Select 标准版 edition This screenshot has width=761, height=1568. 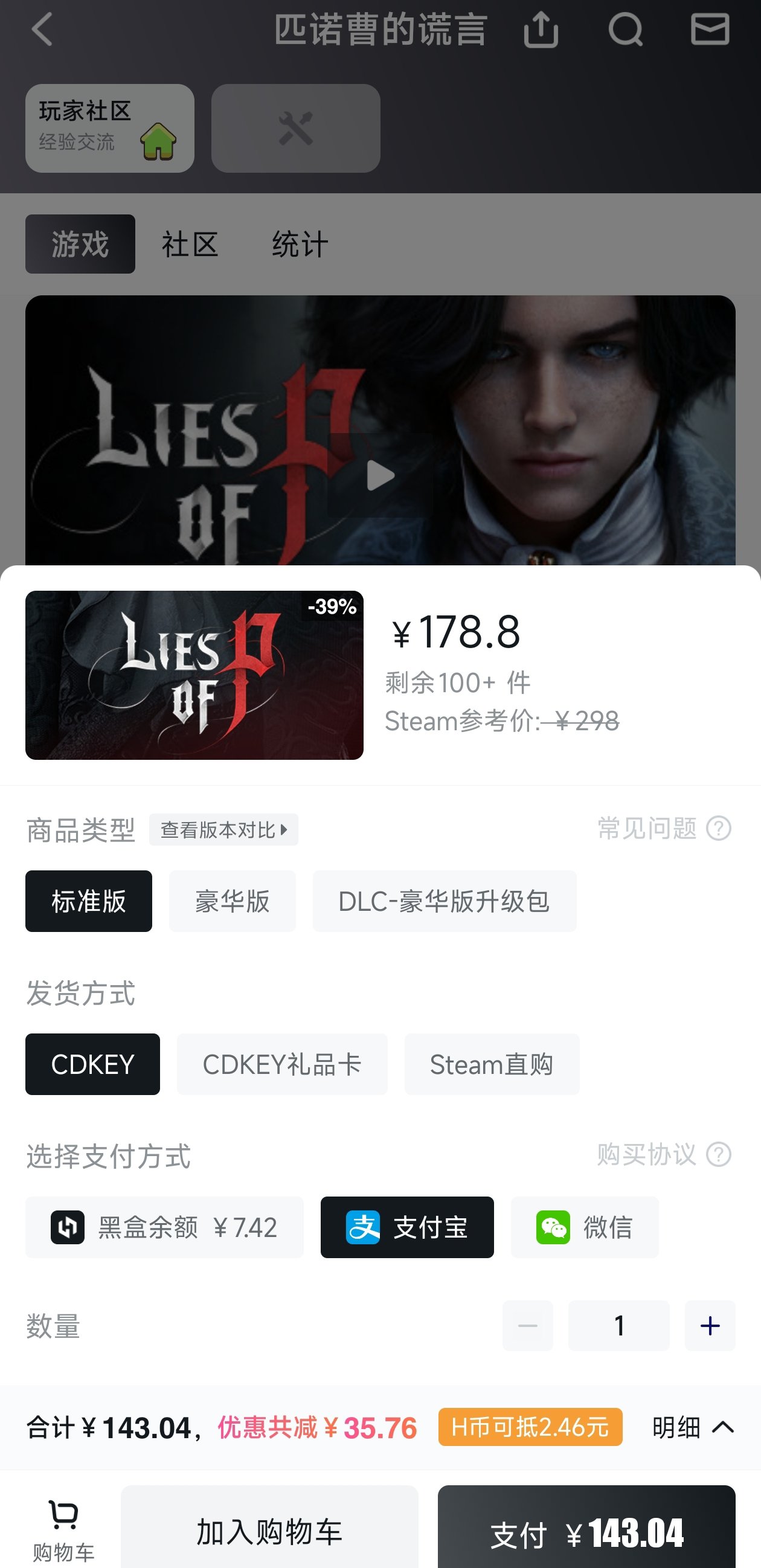click(88, 901)
